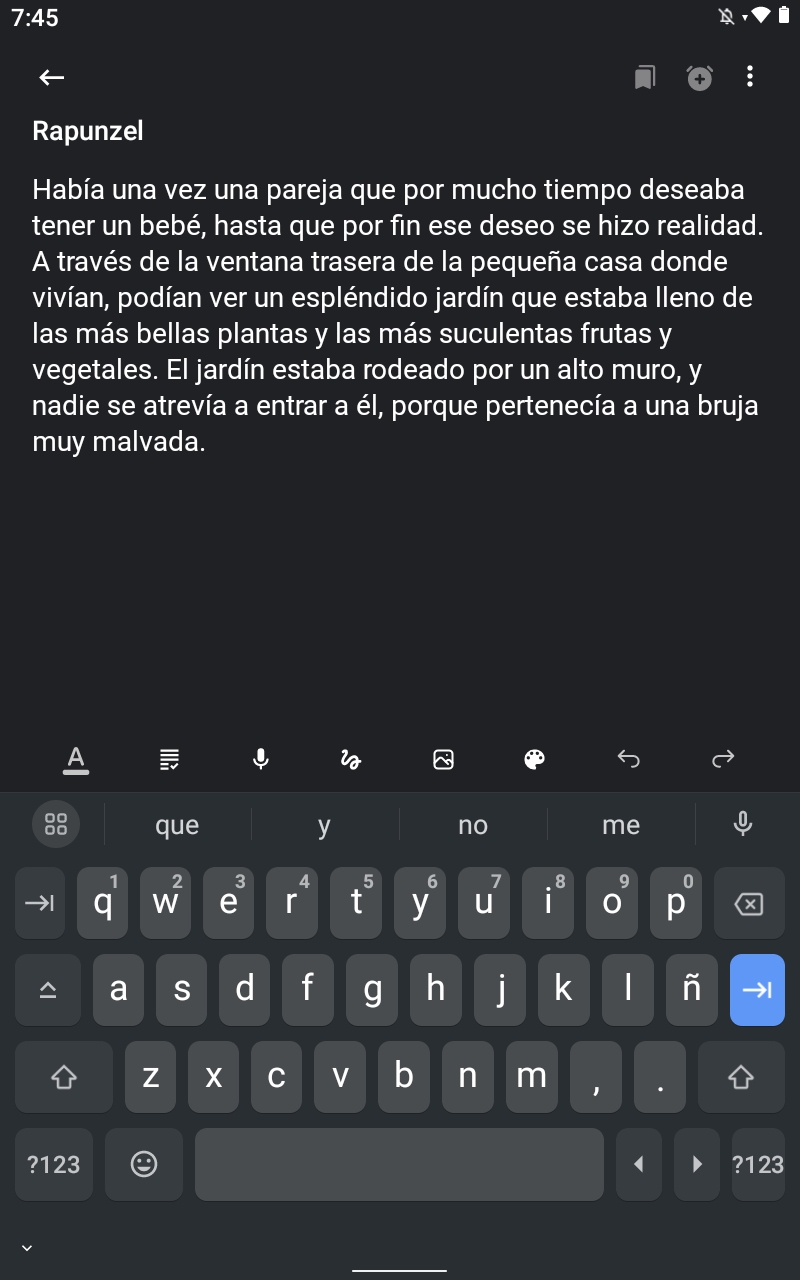
Task: Open the three-dot overflow menu
Action: click(x=750, y=77)
